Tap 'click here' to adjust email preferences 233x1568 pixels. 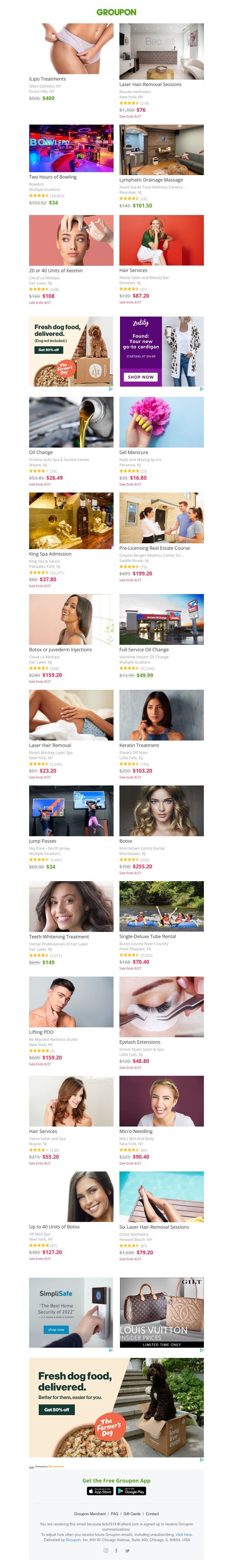(184, 1534)
